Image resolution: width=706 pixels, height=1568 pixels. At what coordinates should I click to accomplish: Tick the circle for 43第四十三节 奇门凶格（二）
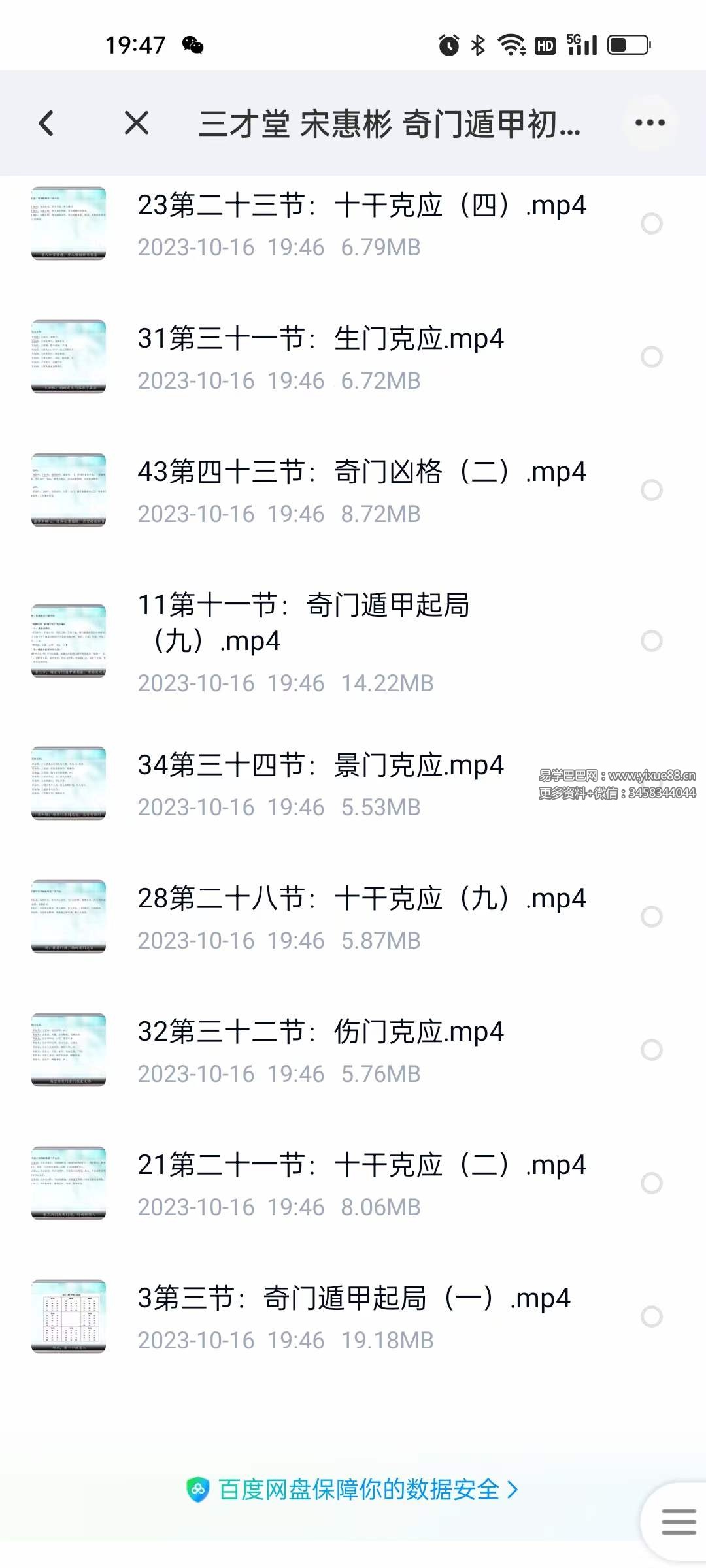(651, 490)
